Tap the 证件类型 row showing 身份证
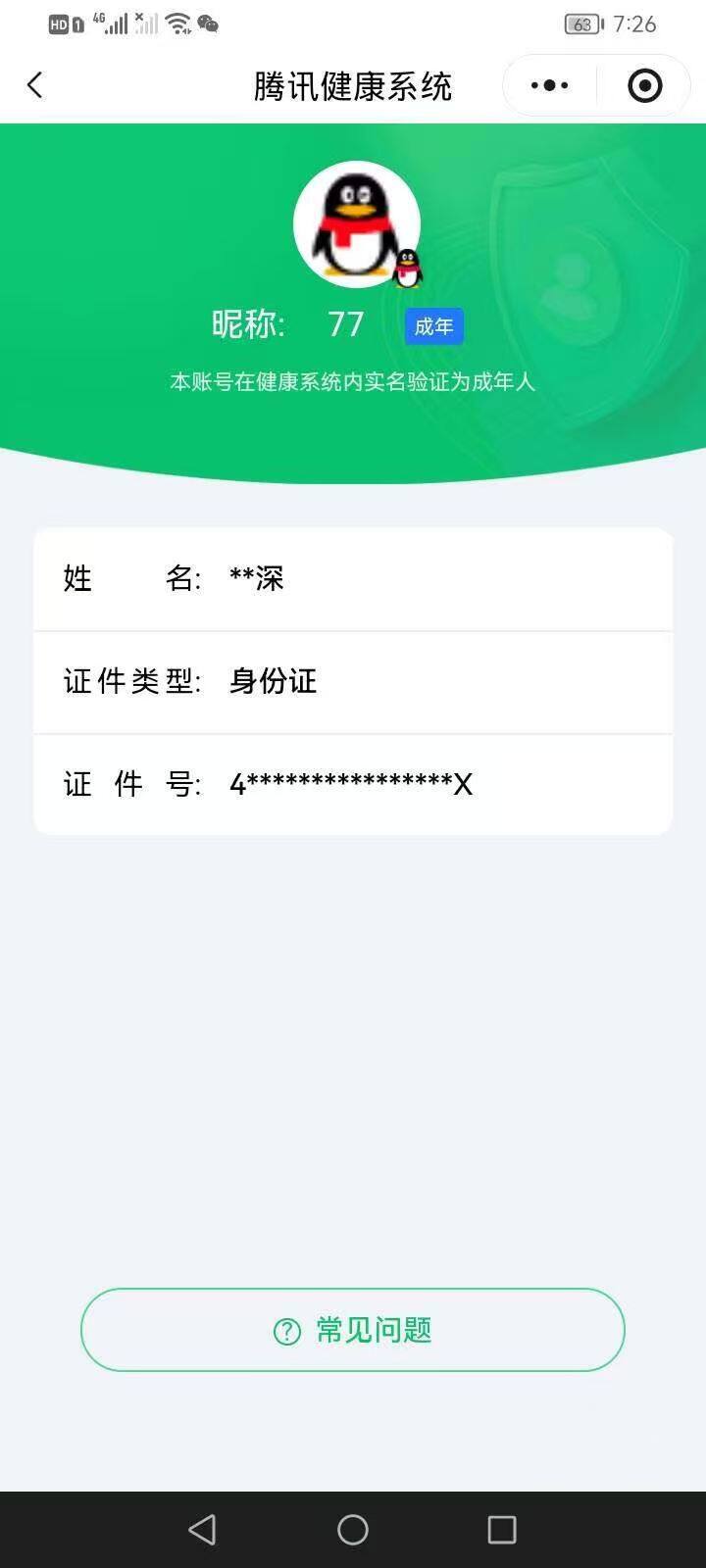This screenshot has height=1568, width=706. [x=353, y=682]
